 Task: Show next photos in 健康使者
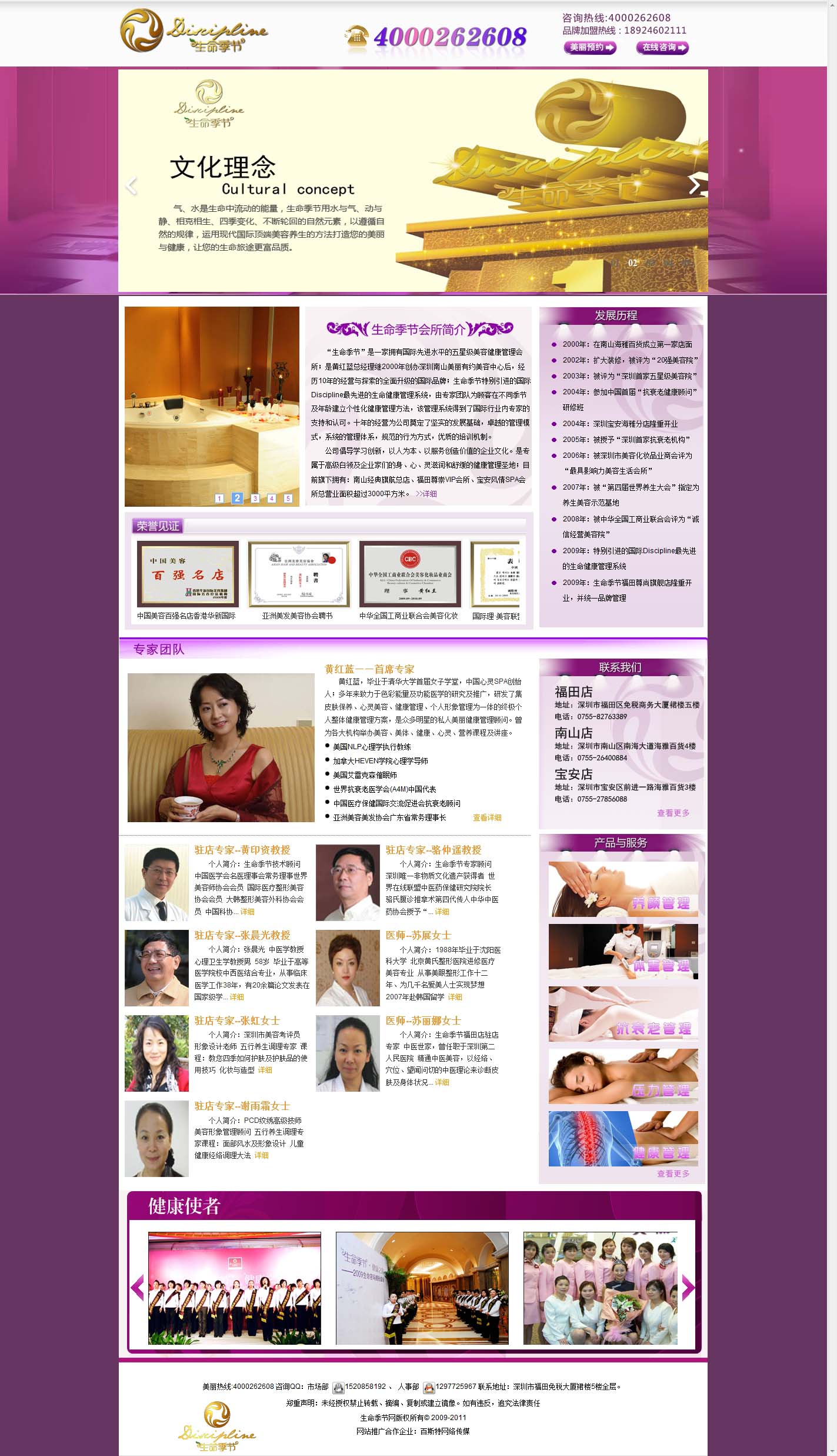click(688, 1288)
